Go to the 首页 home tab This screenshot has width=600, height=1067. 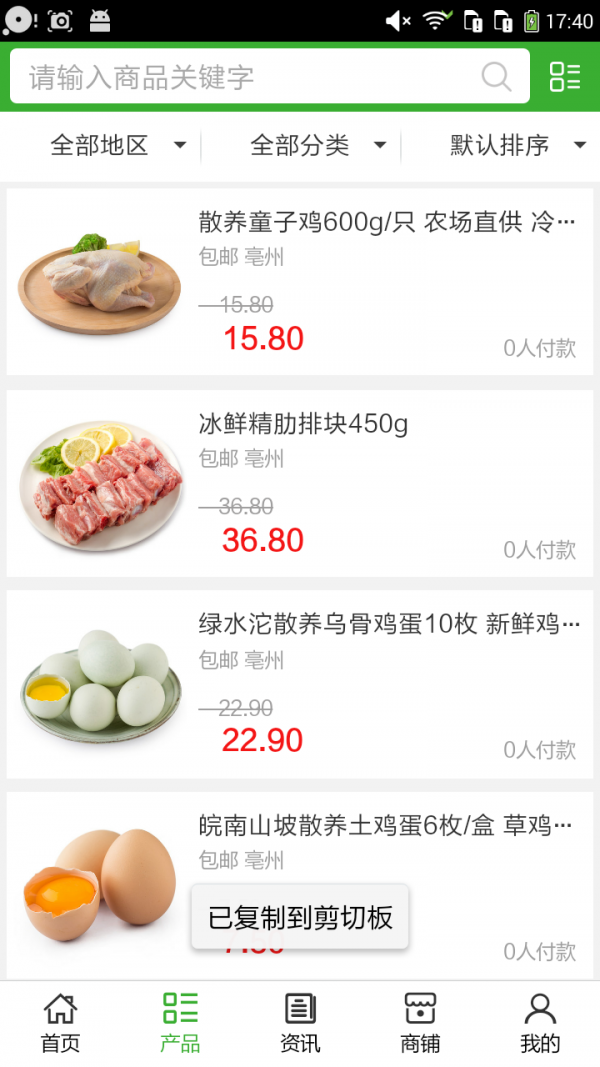(x=60, y=1023)
